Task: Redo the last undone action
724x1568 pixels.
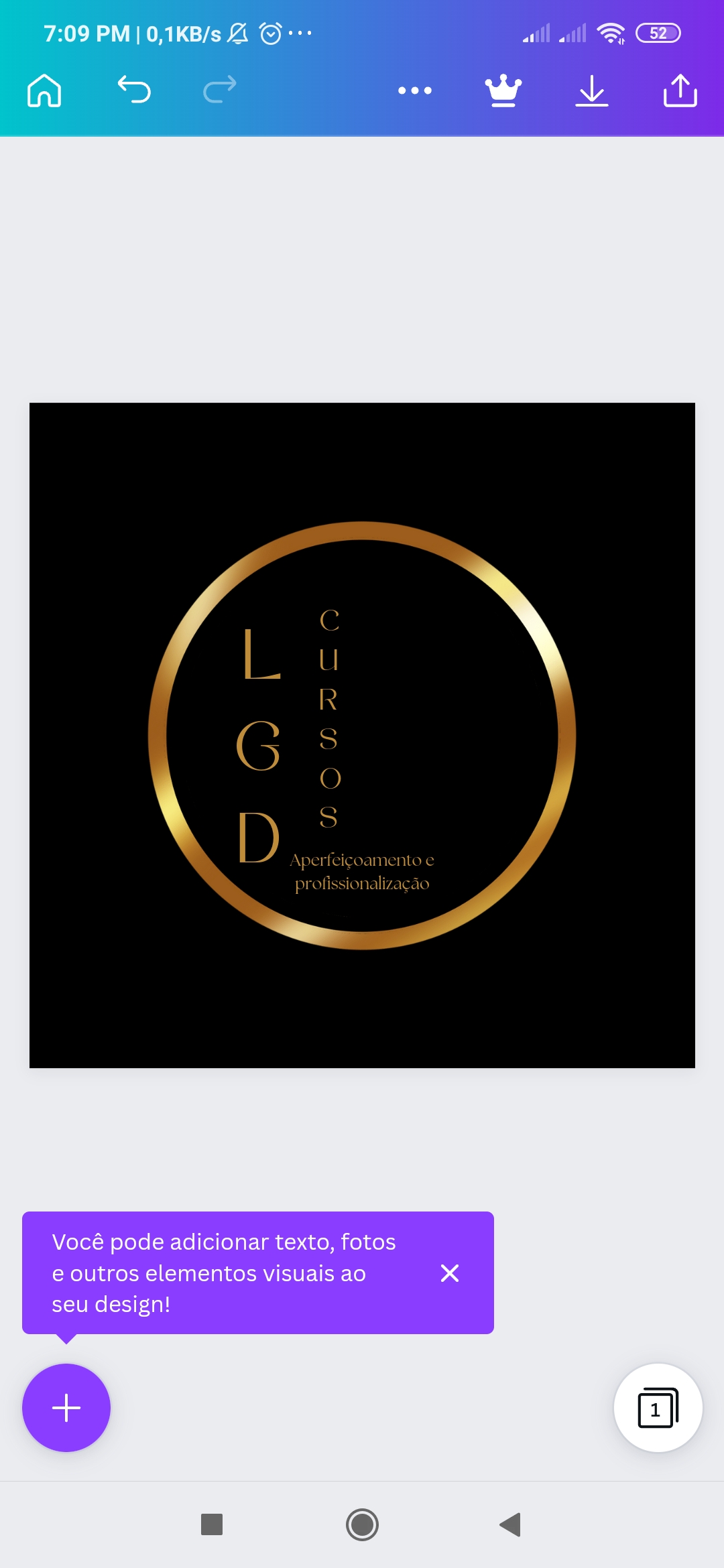Action: 220,90
